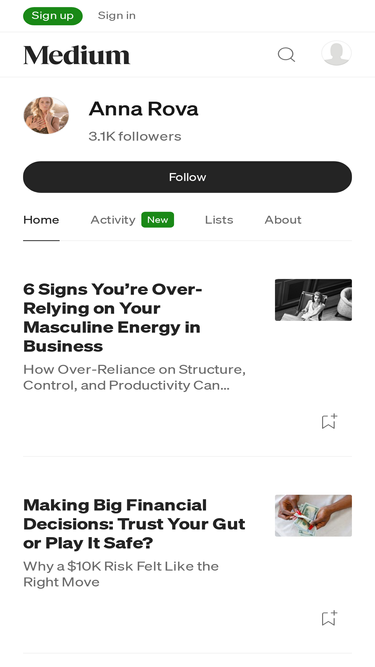This screenshot has width=375, height=667.
Task: Switch to the Lists tab
Action: tap(219, 220)
